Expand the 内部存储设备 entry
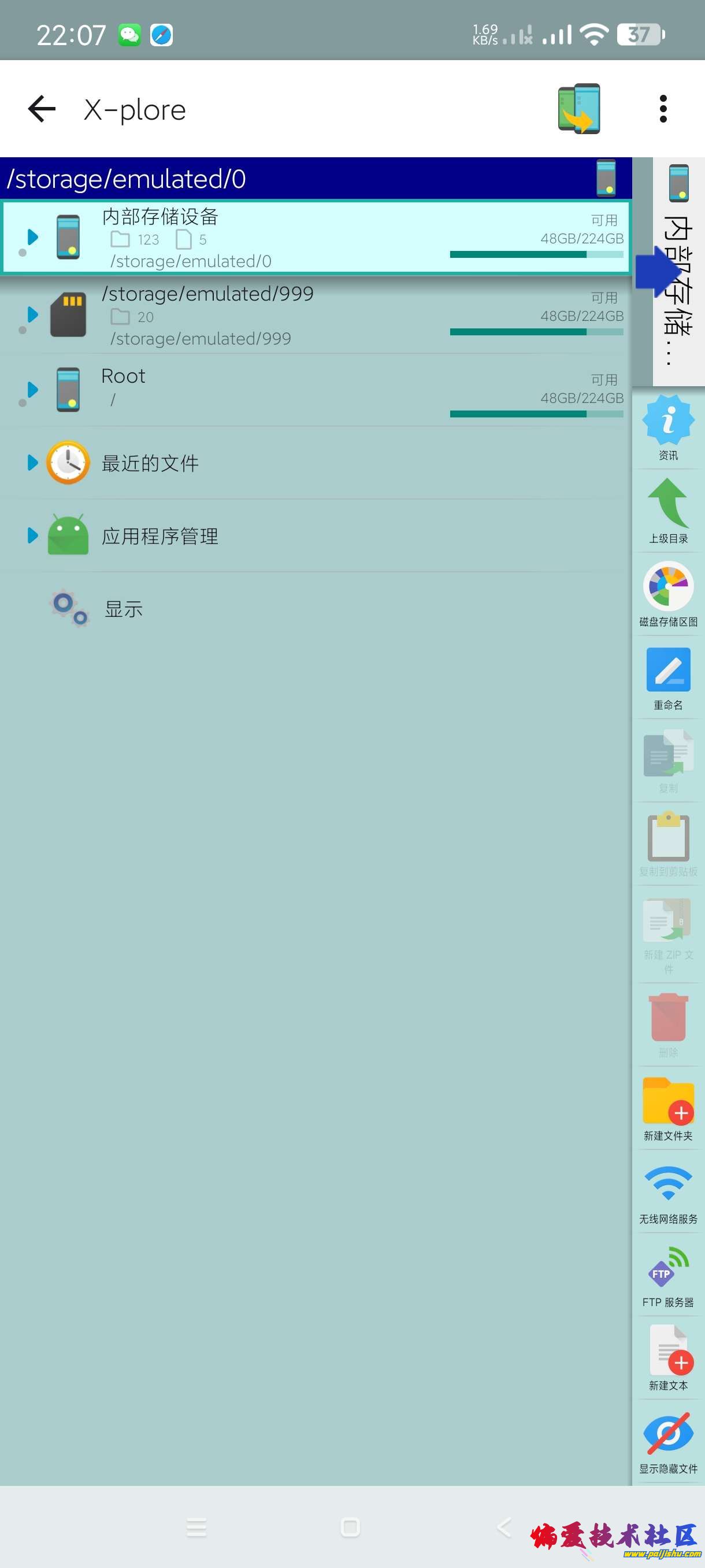705x1568 pixels. 33,238
